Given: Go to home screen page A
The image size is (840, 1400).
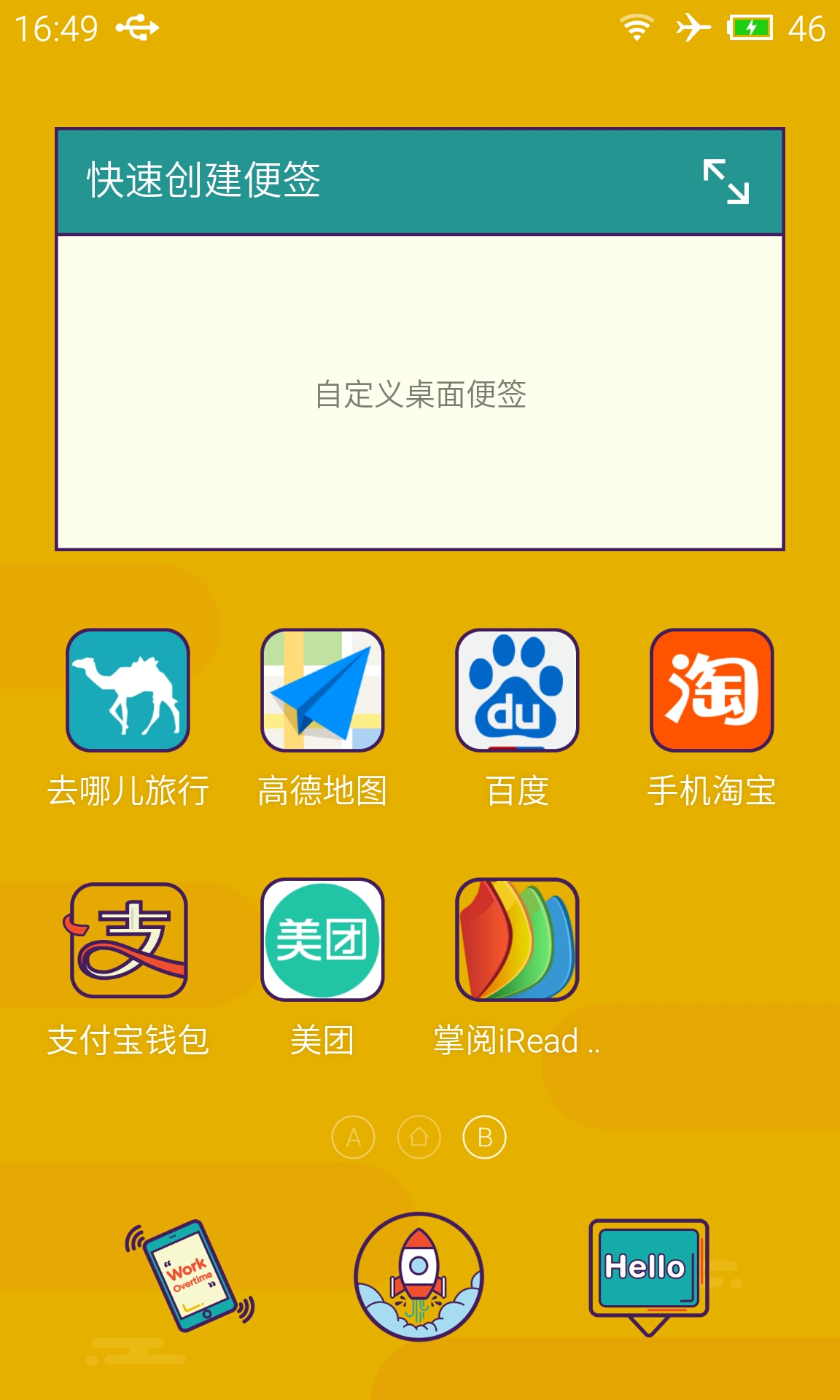Looking at the screenshot, I should 354,1137.
